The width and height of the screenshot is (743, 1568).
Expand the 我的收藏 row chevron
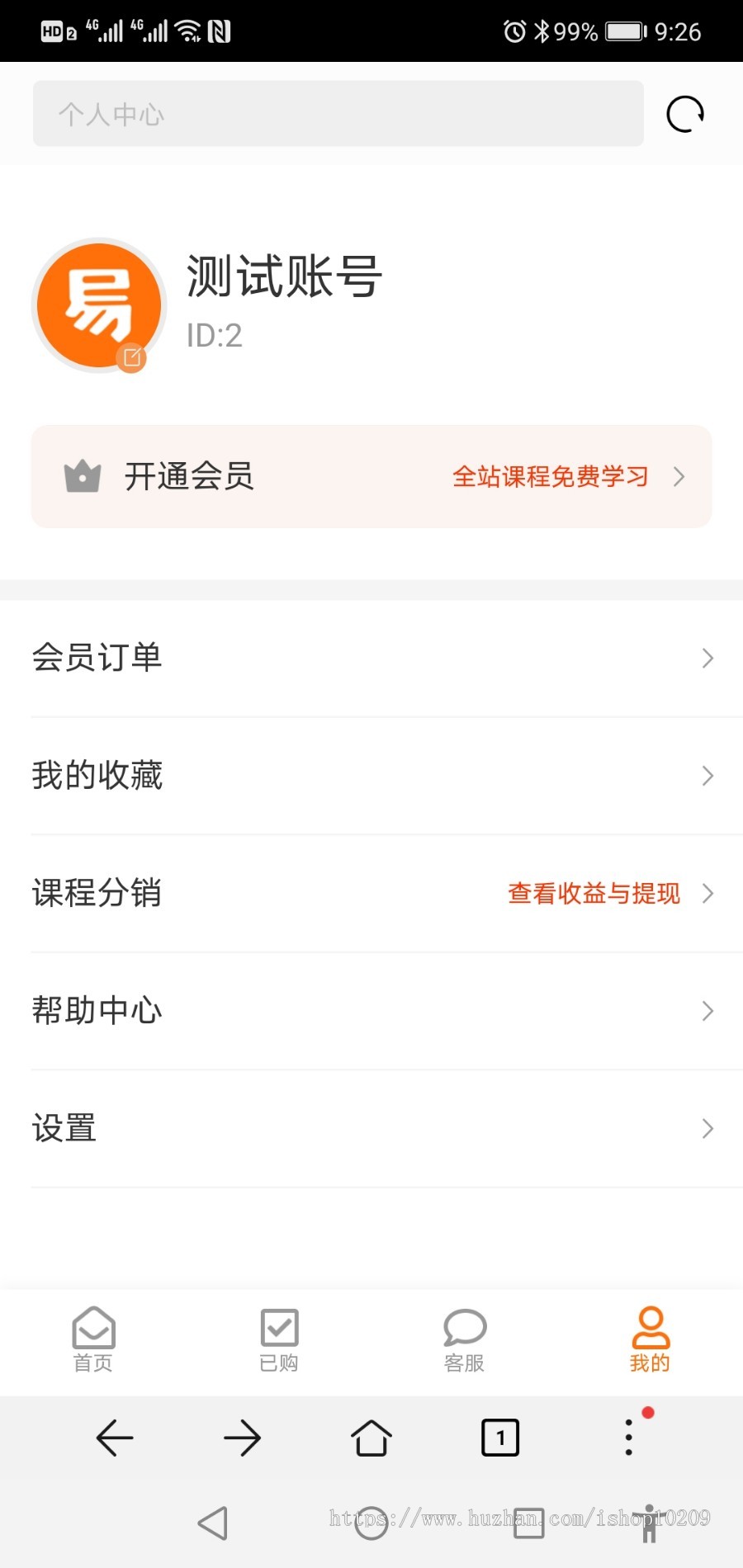[708, 776]
